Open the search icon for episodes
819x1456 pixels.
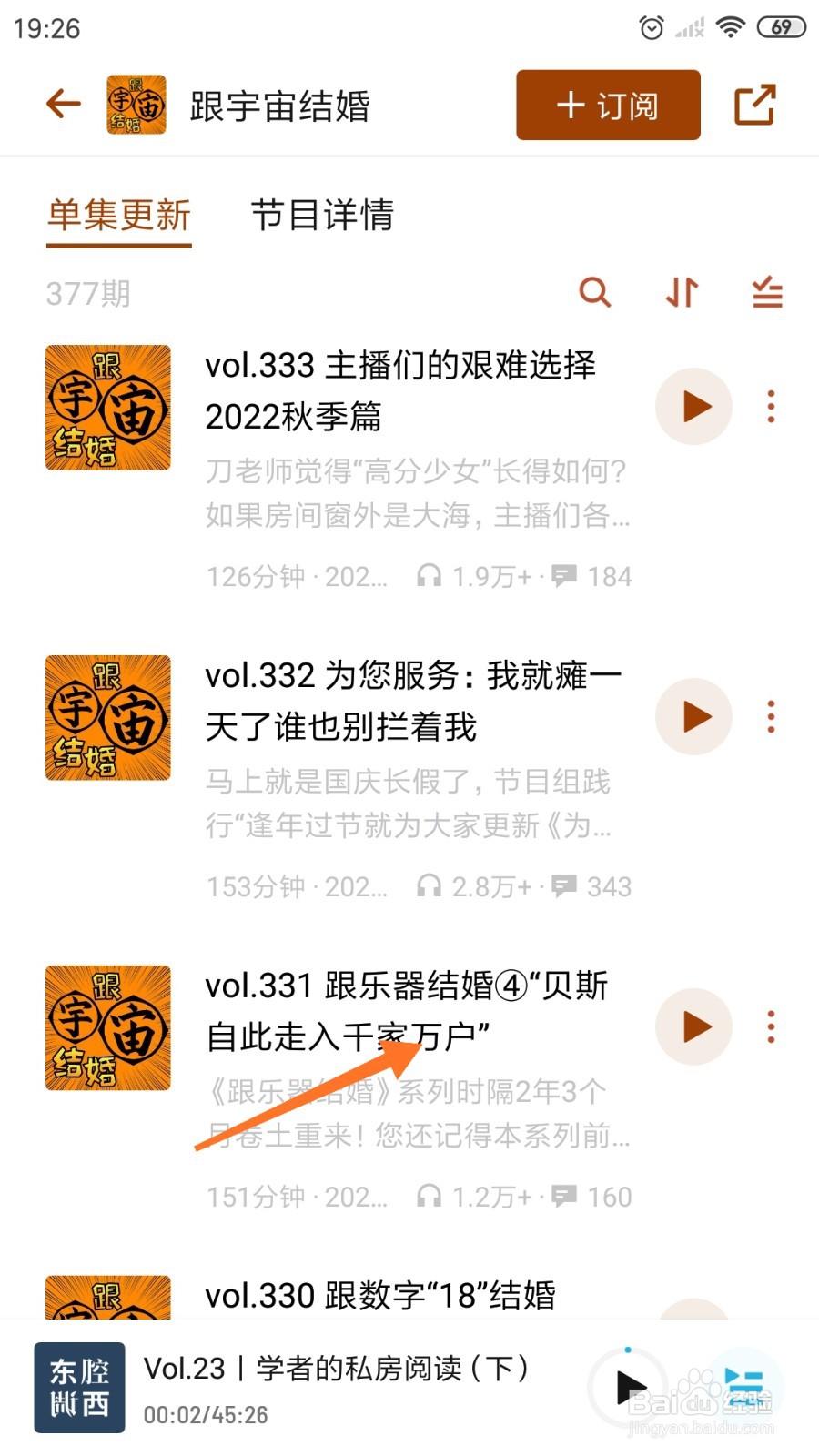tap(596, 293)
